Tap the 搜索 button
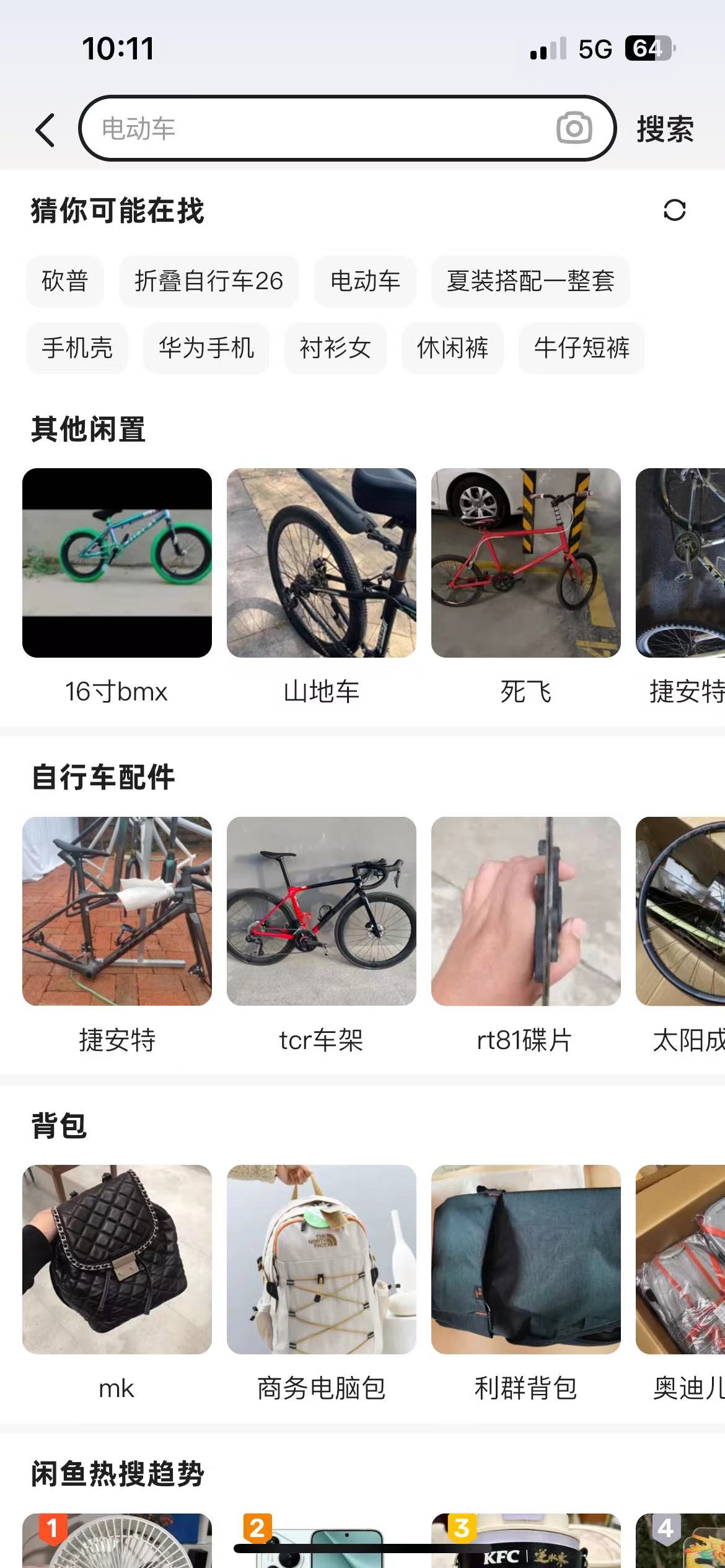725x1568 pixels. pyautogui.click(x=665, y=129)
